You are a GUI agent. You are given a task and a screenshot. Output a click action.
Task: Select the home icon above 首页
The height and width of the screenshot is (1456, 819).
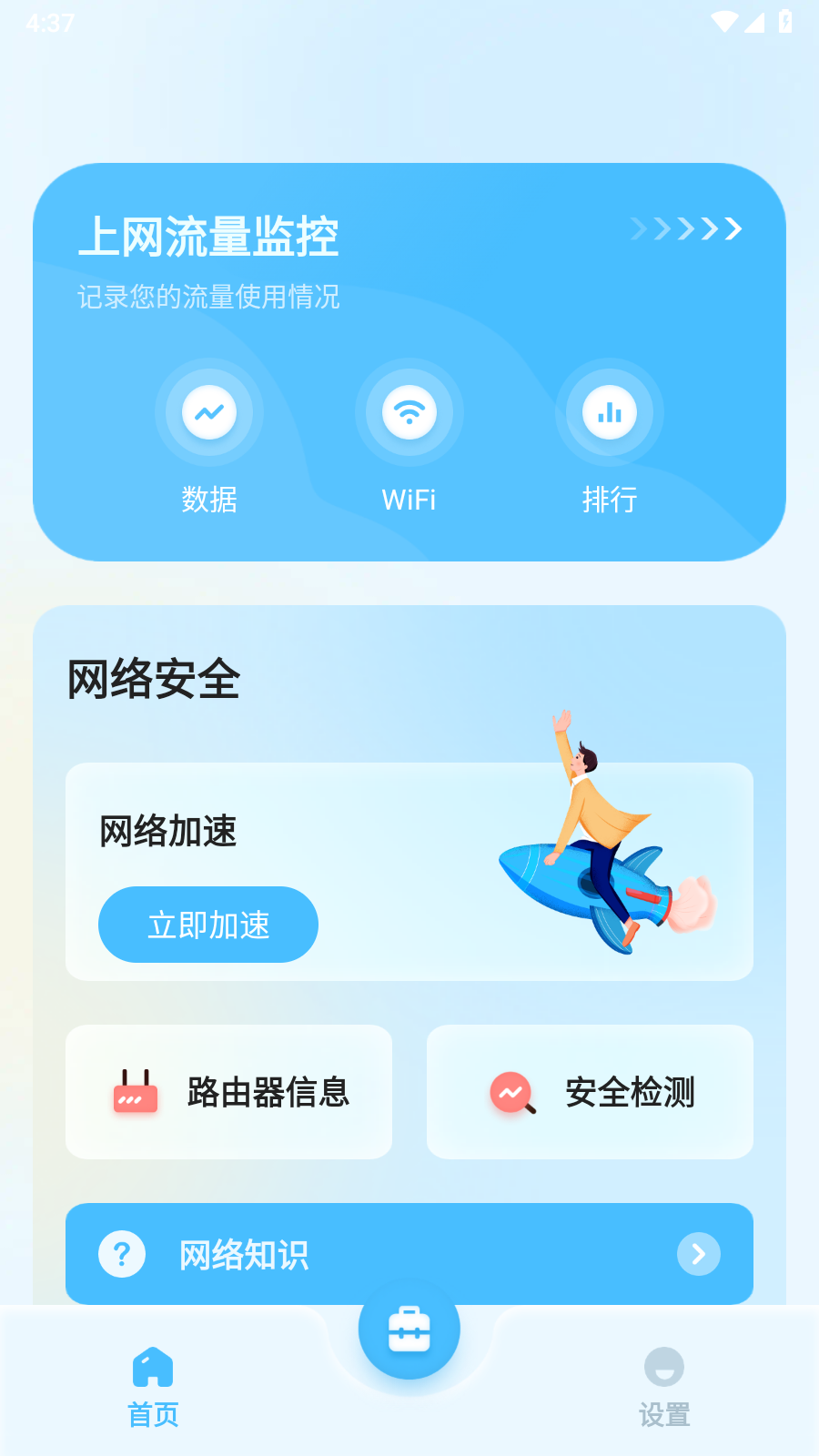click(152, 1366)
